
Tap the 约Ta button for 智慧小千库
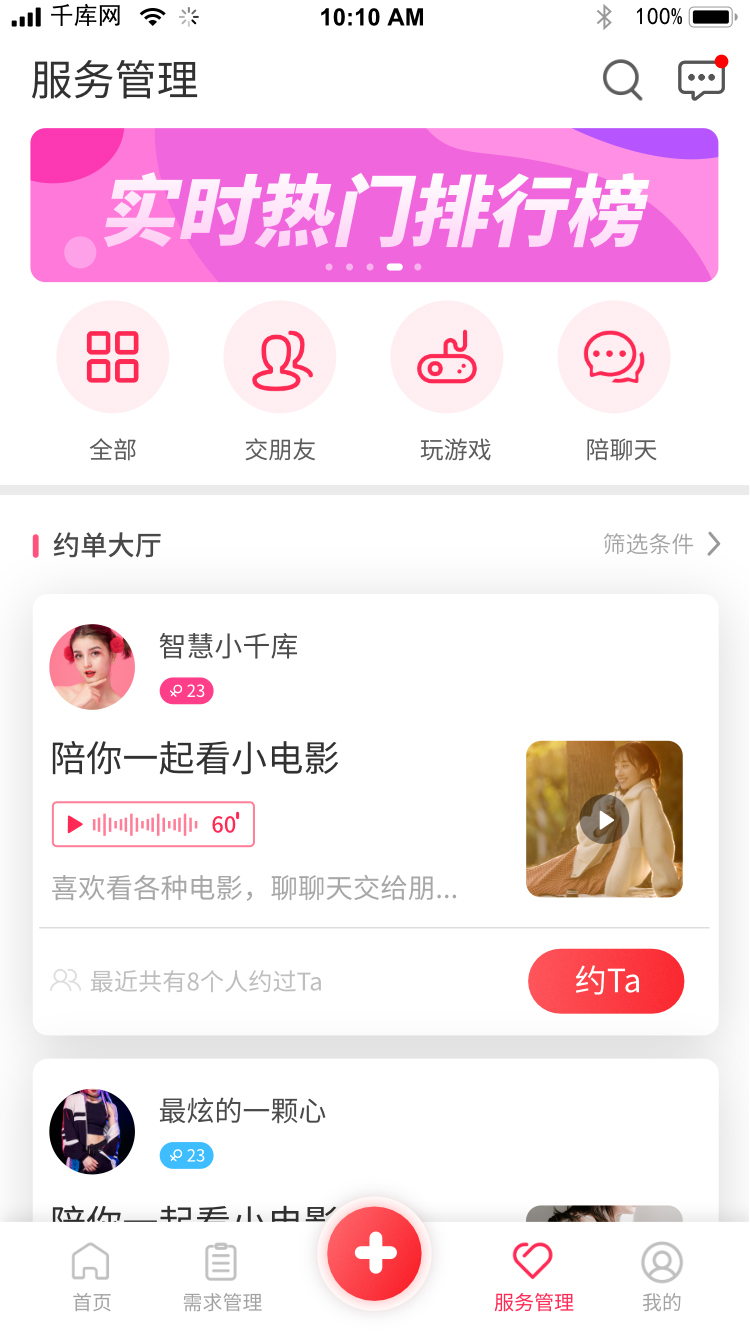click(x=606, y=981)
